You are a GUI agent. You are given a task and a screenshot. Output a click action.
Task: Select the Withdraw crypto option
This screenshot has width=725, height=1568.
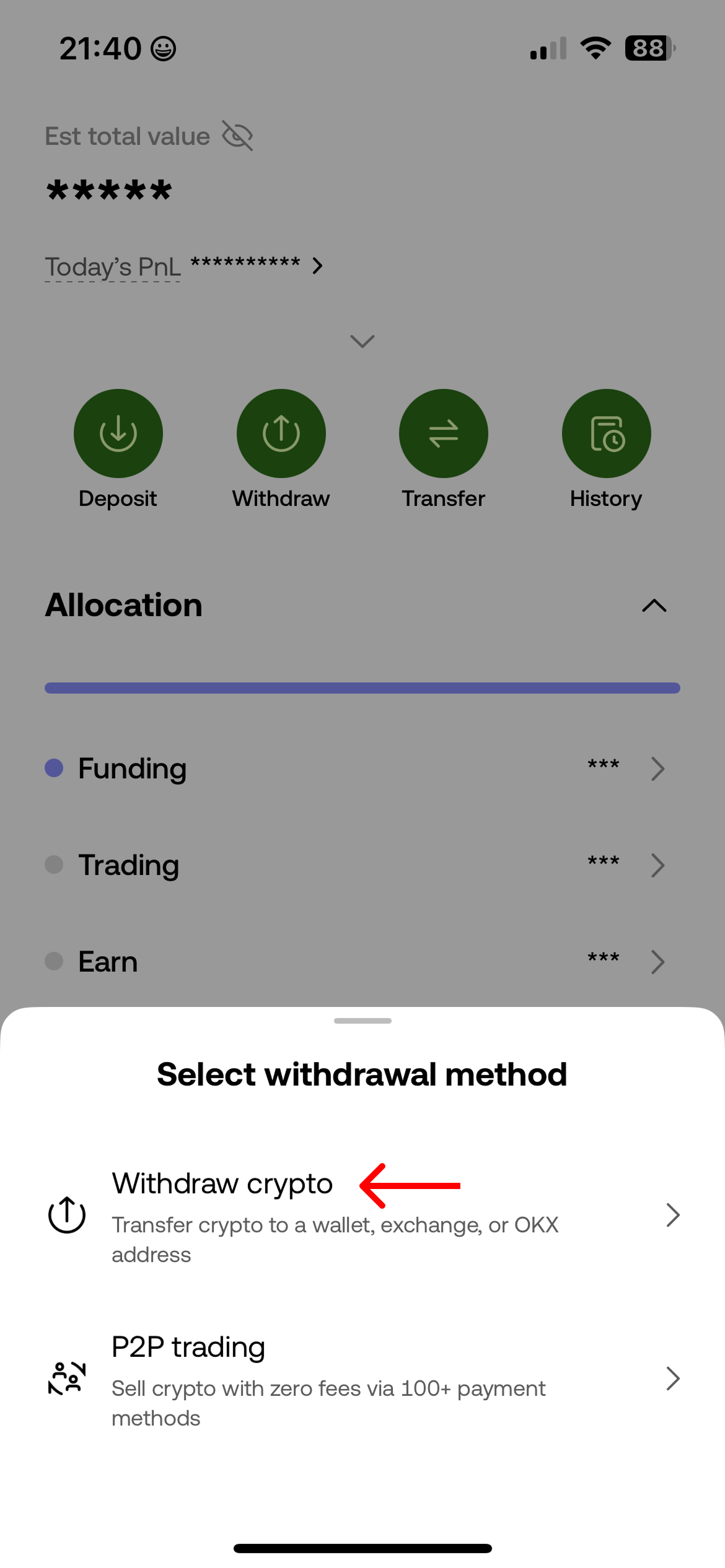click(x=362, y=1215)
